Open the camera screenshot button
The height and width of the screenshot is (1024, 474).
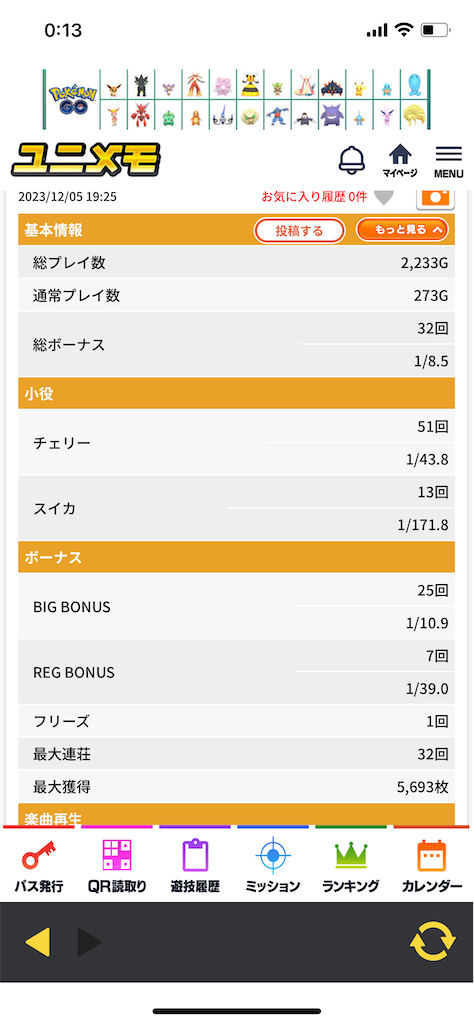(435, 197)
